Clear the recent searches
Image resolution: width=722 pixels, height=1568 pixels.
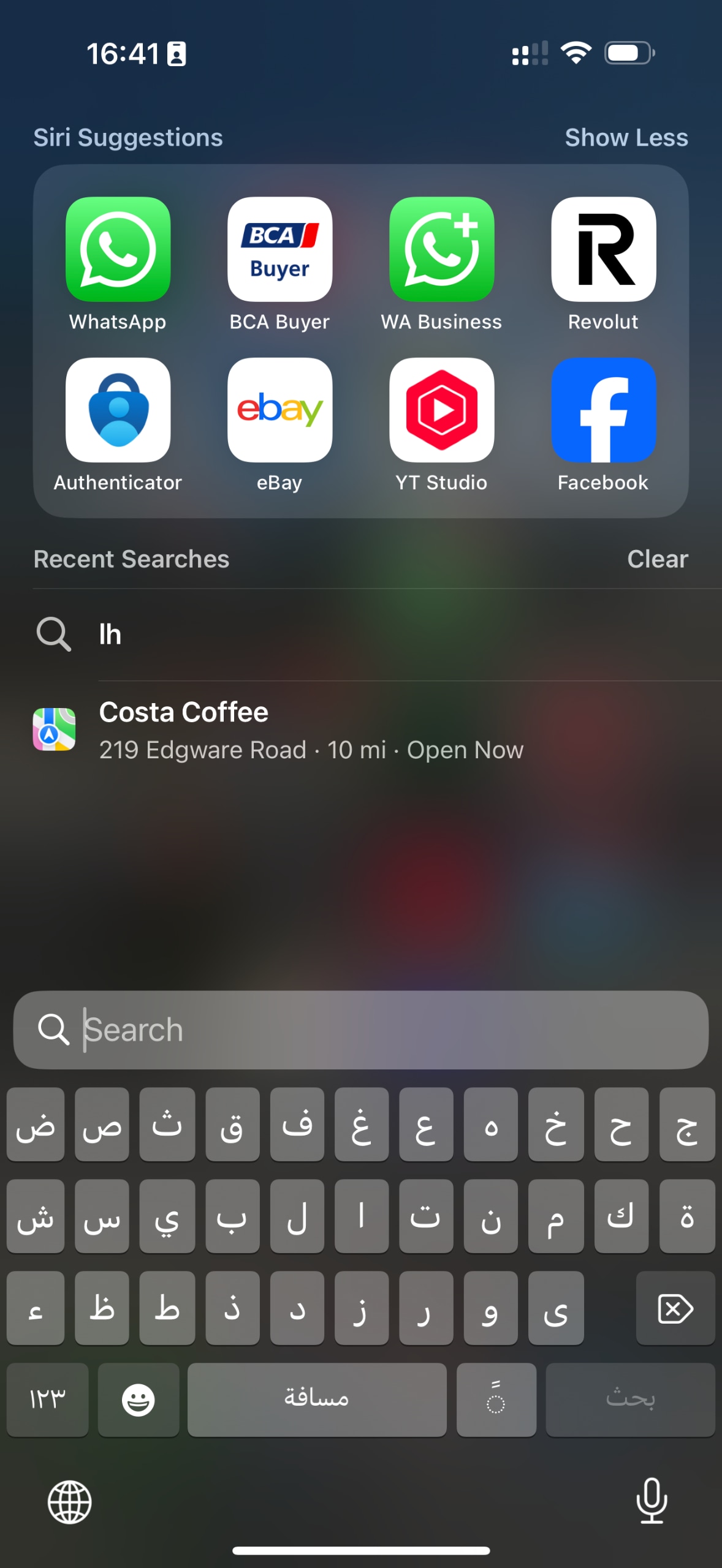(x=657, y=559)
